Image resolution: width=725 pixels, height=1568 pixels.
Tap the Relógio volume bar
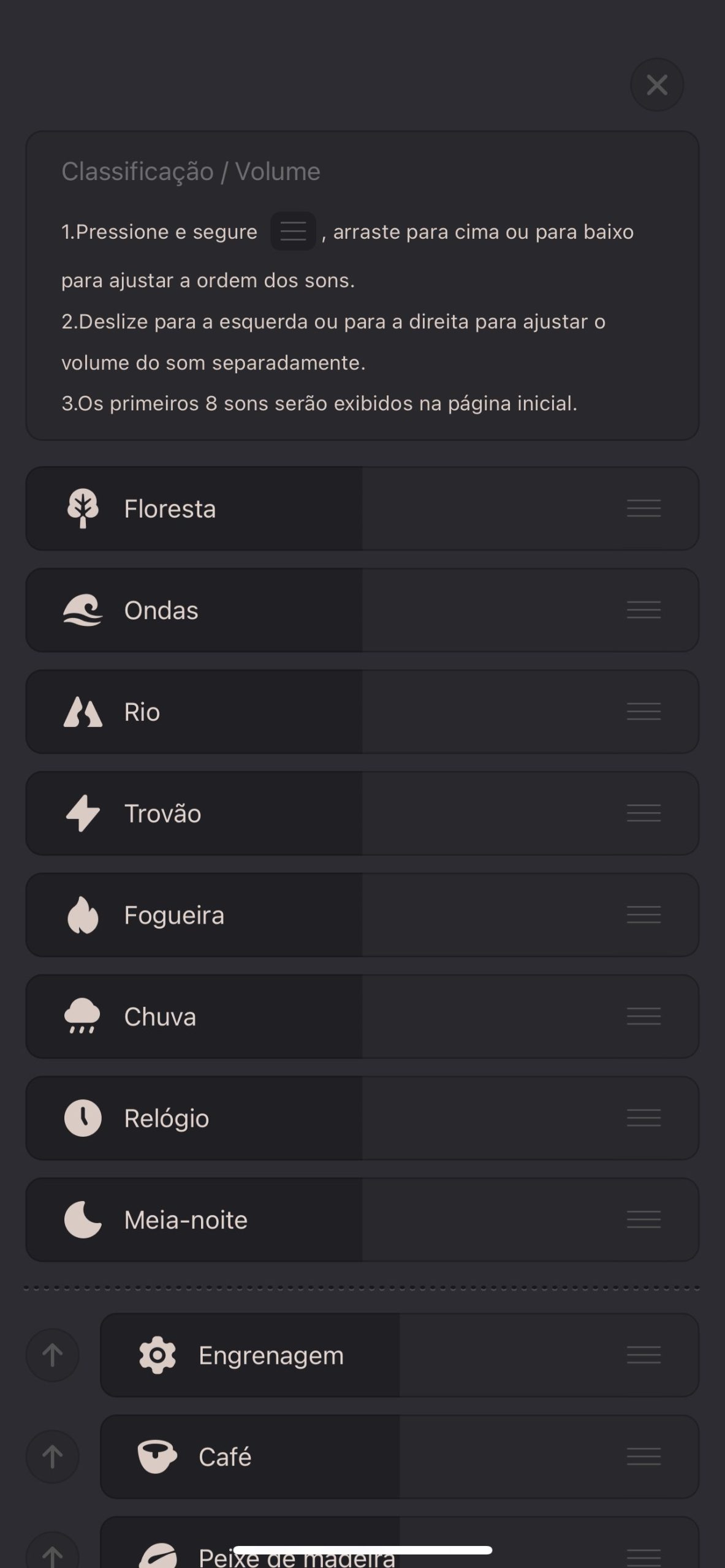tap(362, 1118)
